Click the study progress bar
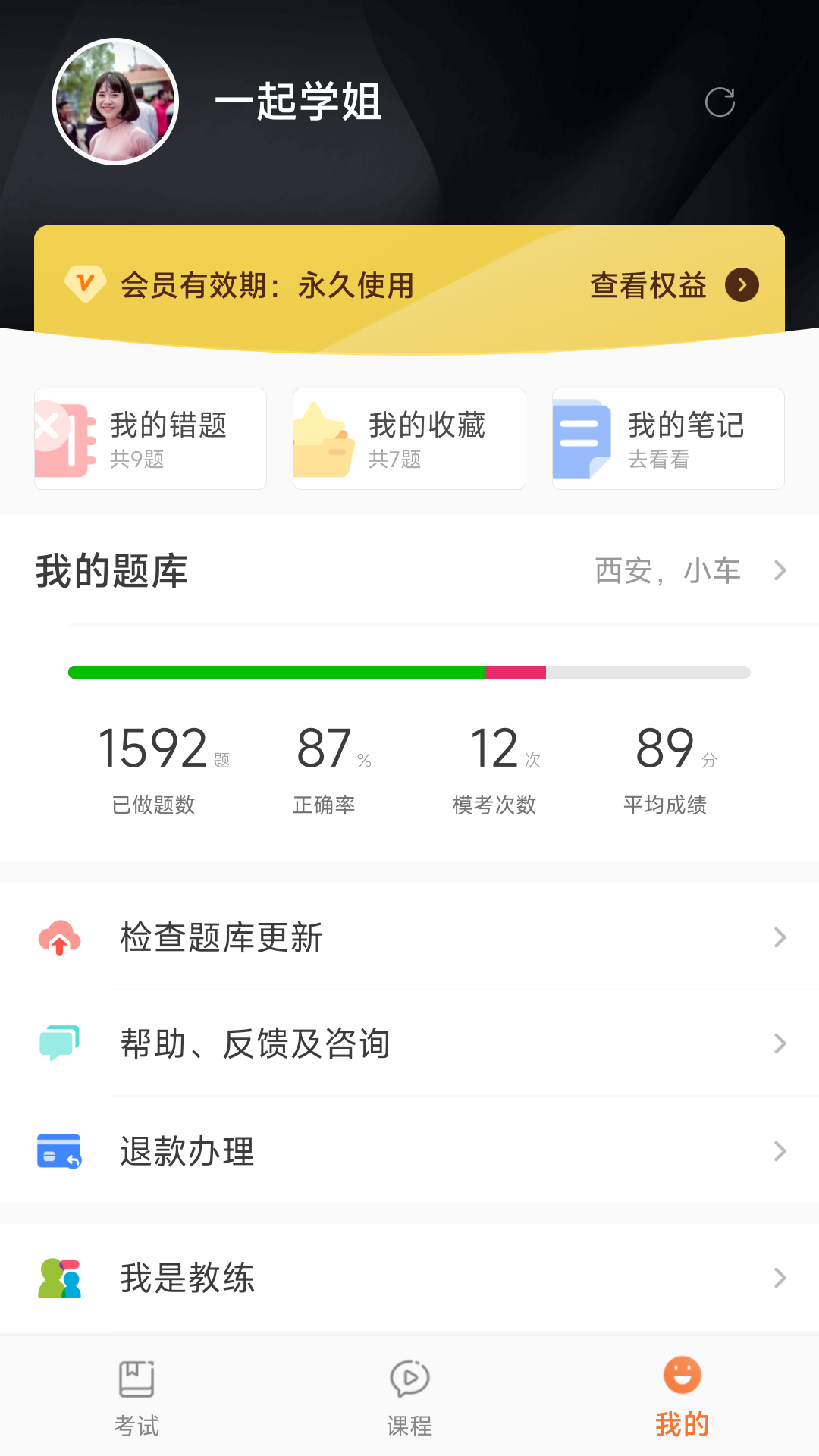The width and height of the screenshot is (819, 1456). pyautogui.click(x=409, y=672)
